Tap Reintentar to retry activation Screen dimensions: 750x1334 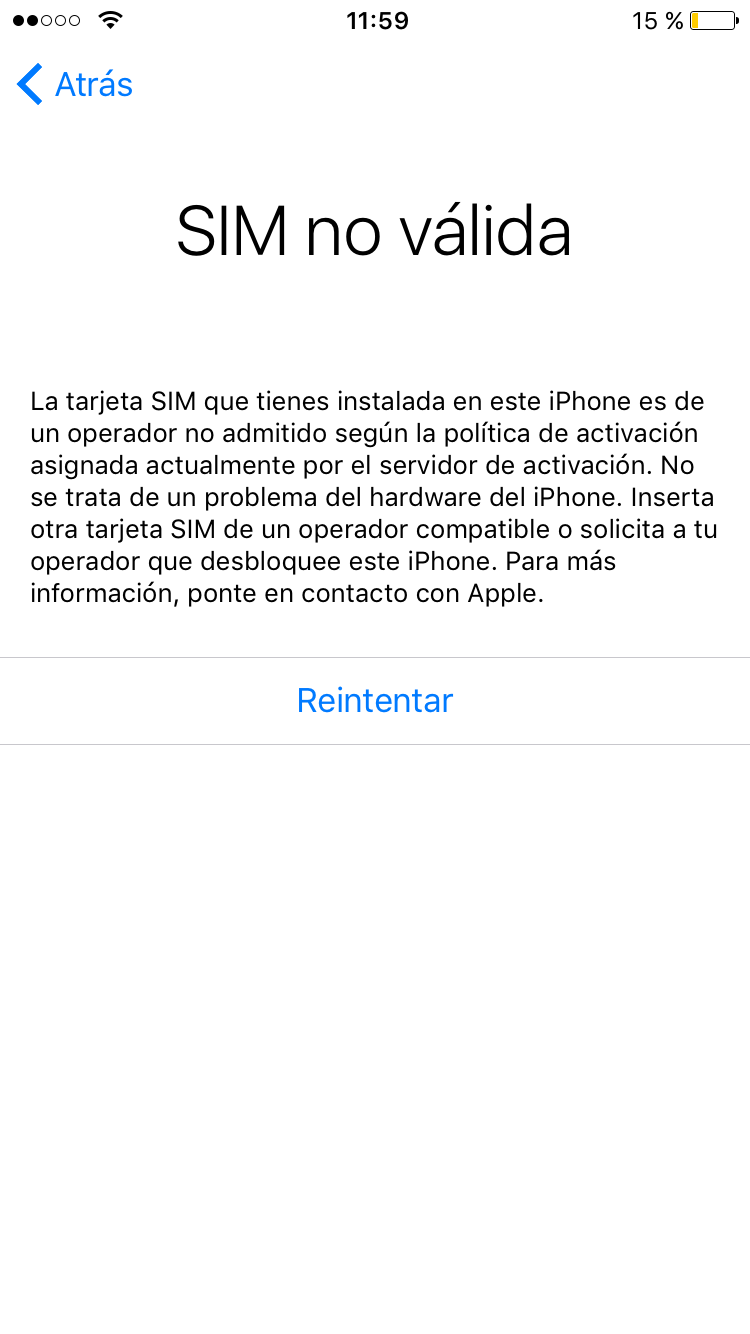(375, 700)
